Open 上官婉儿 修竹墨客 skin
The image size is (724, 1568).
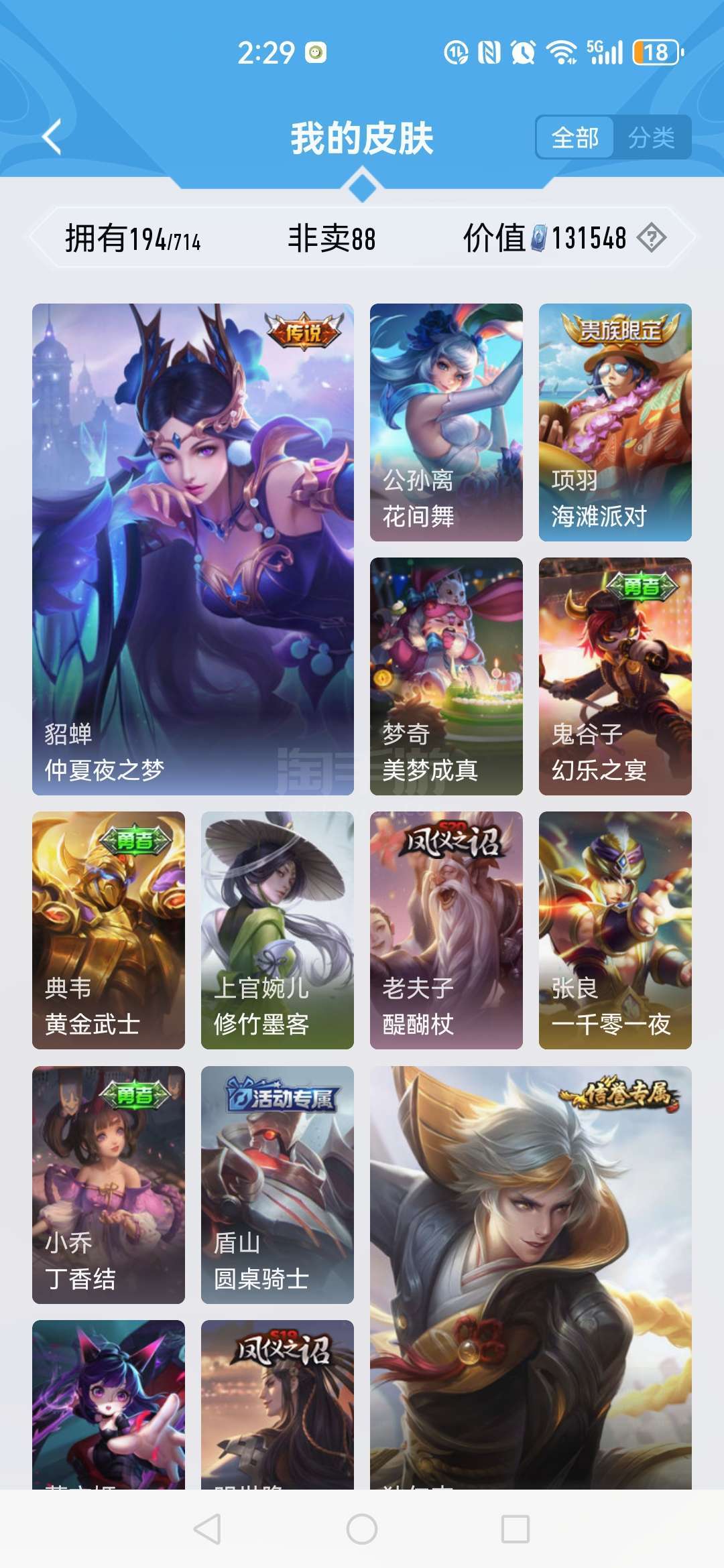(278, 930)
